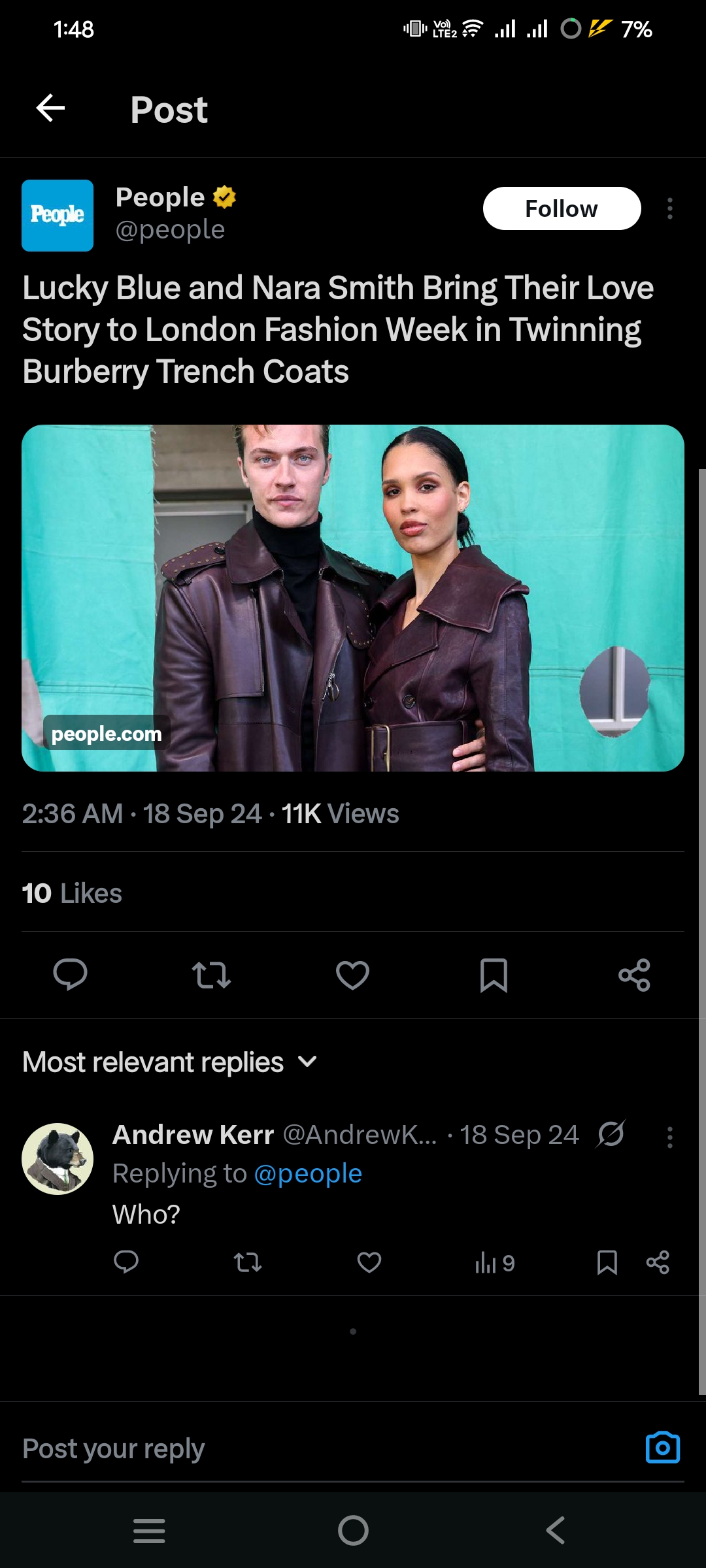The image size is (706, 1568).
Task: Repost People's post
Action: [211, 975]
